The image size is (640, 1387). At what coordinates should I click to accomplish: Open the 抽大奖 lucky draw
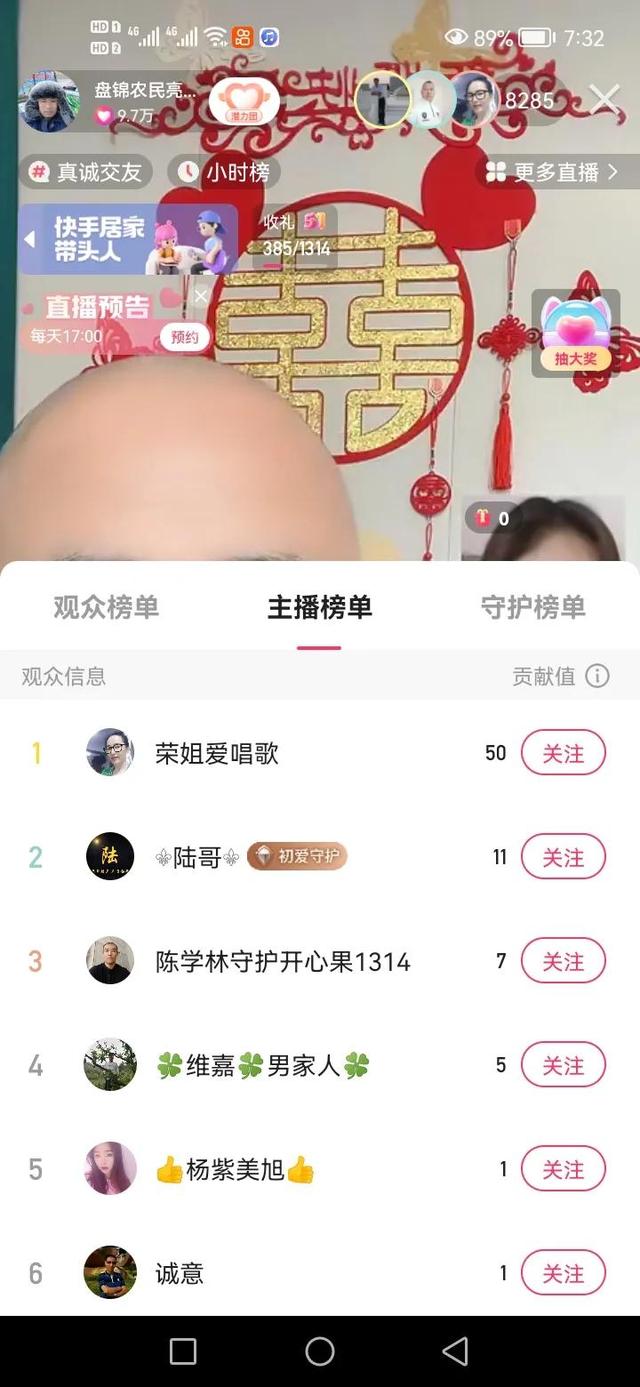[x=575, y=335]
